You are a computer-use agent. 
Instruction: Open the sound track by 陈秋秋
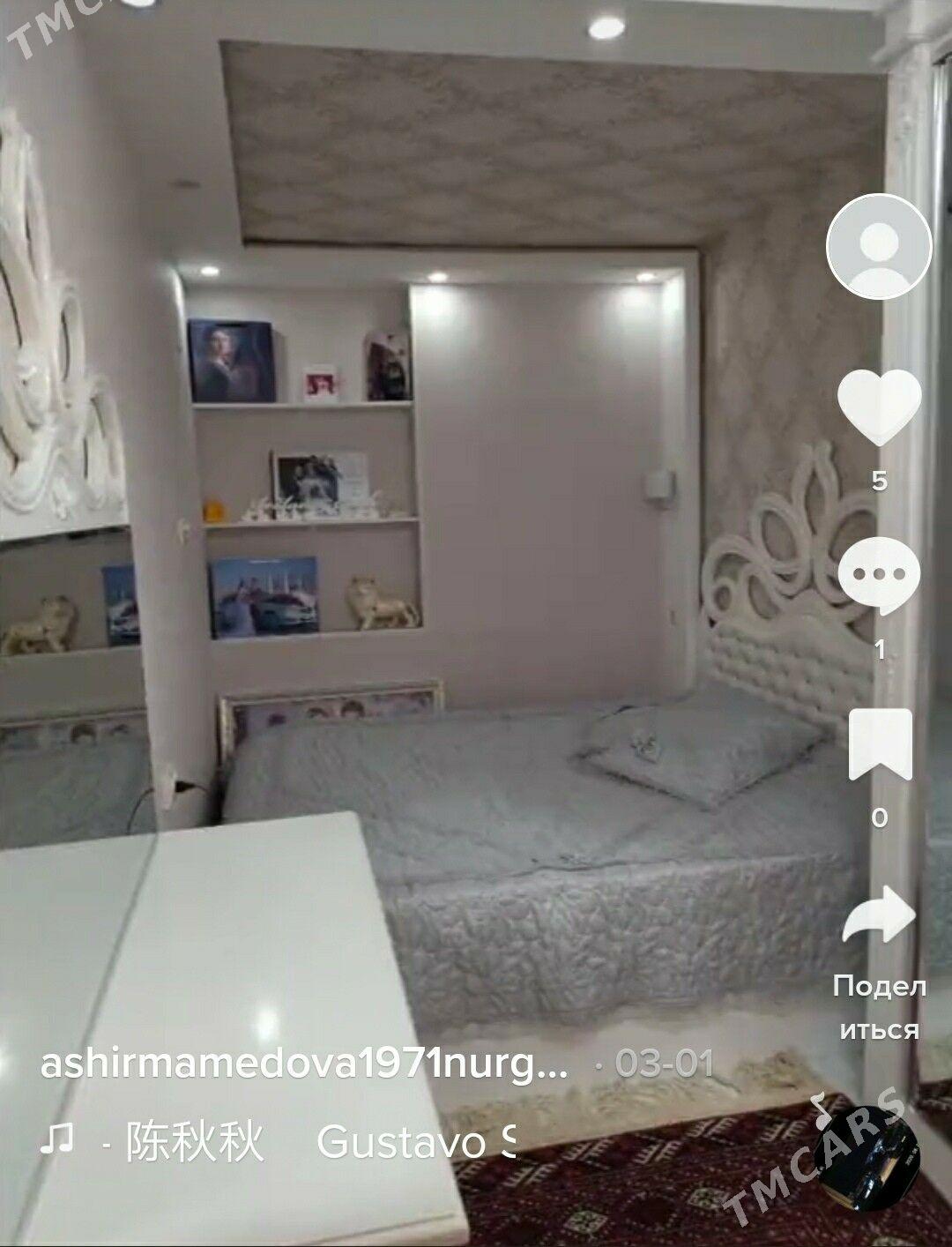(194, 1143)
